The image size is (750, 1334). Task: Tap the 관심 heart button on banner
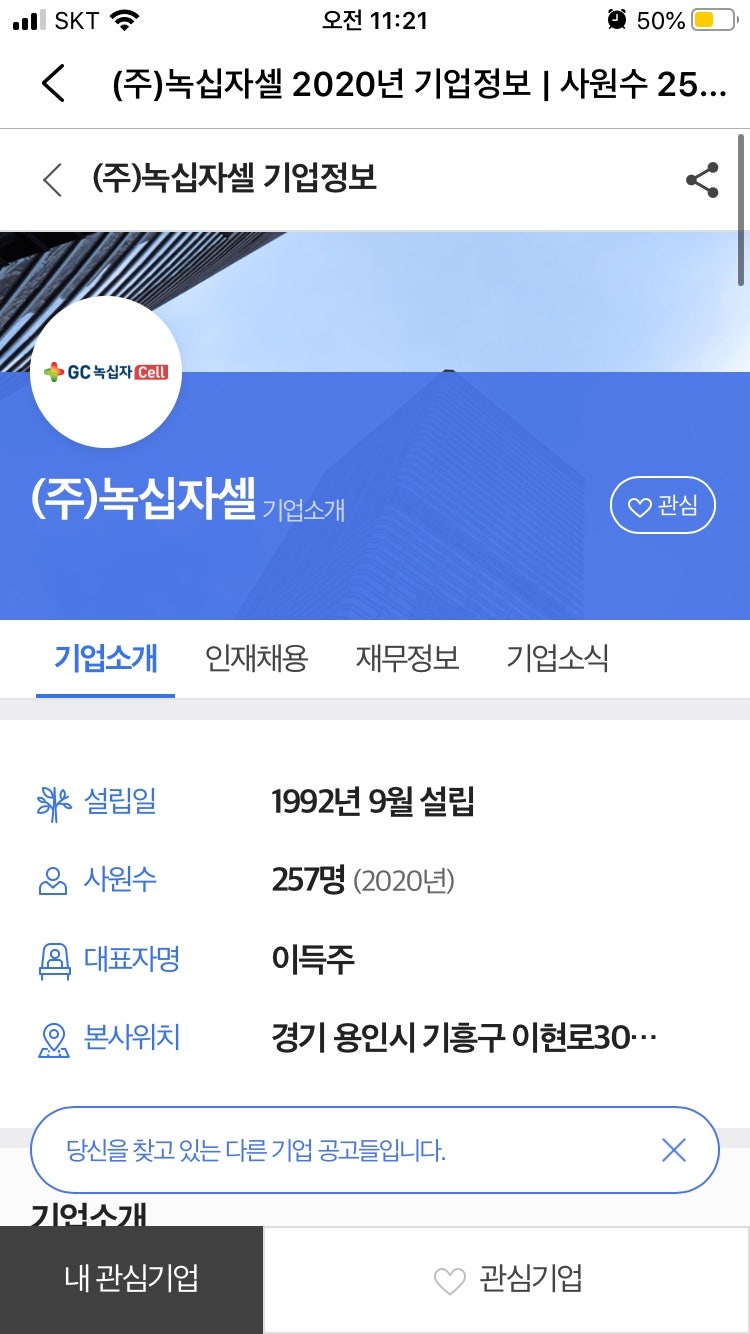tap(662, 506)
